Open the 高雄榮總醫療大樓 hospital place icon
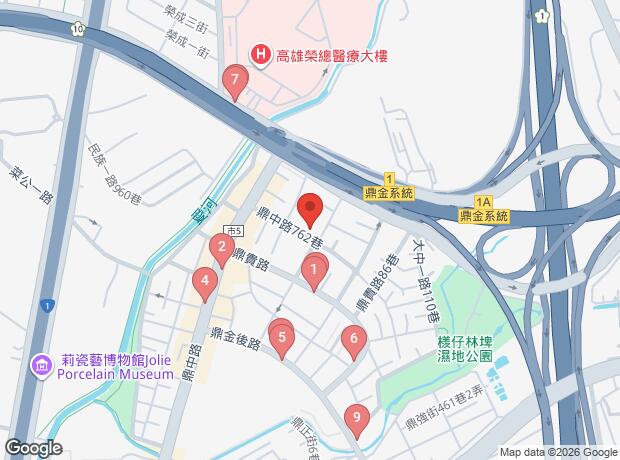620x460 pixels. coord(260,54)
